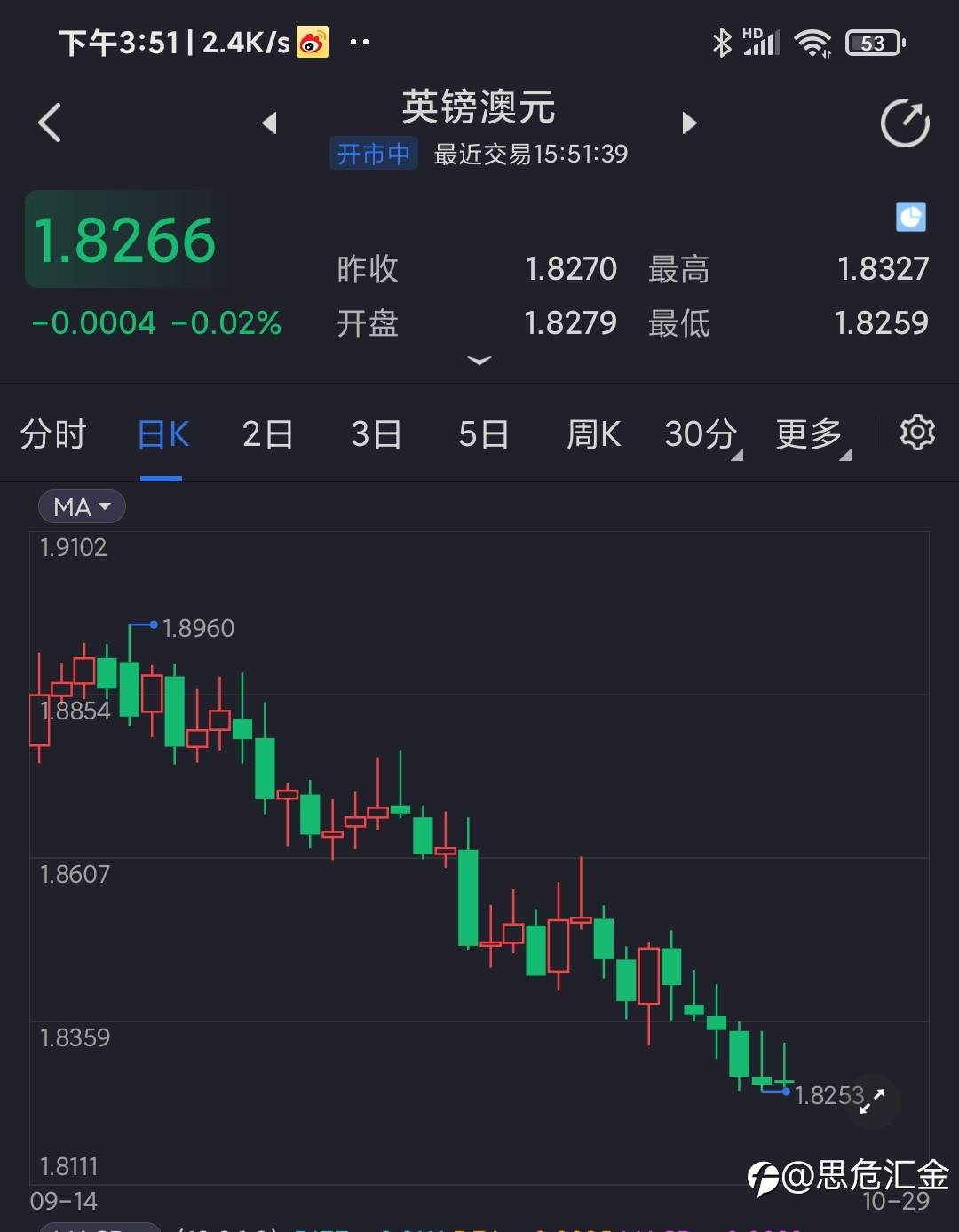
Task: Open the 更多 period dropdown
Action: 812,435
